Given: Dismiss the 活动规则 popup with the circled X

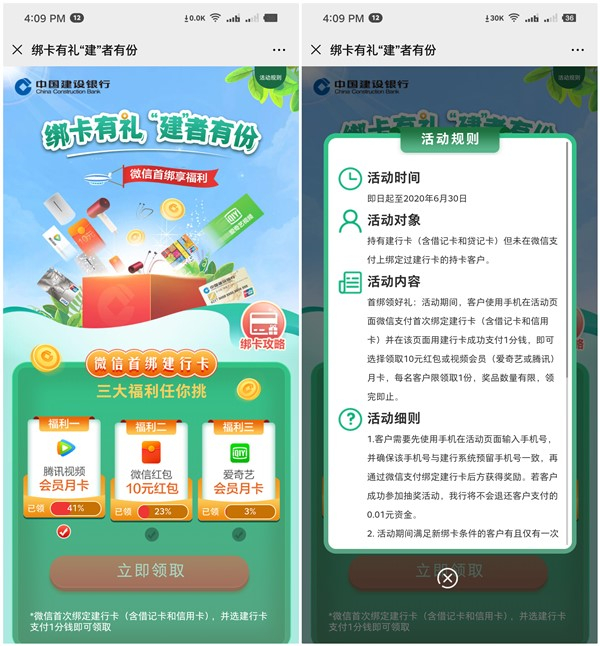Looking at the screenshot, I should pos(448,577).
